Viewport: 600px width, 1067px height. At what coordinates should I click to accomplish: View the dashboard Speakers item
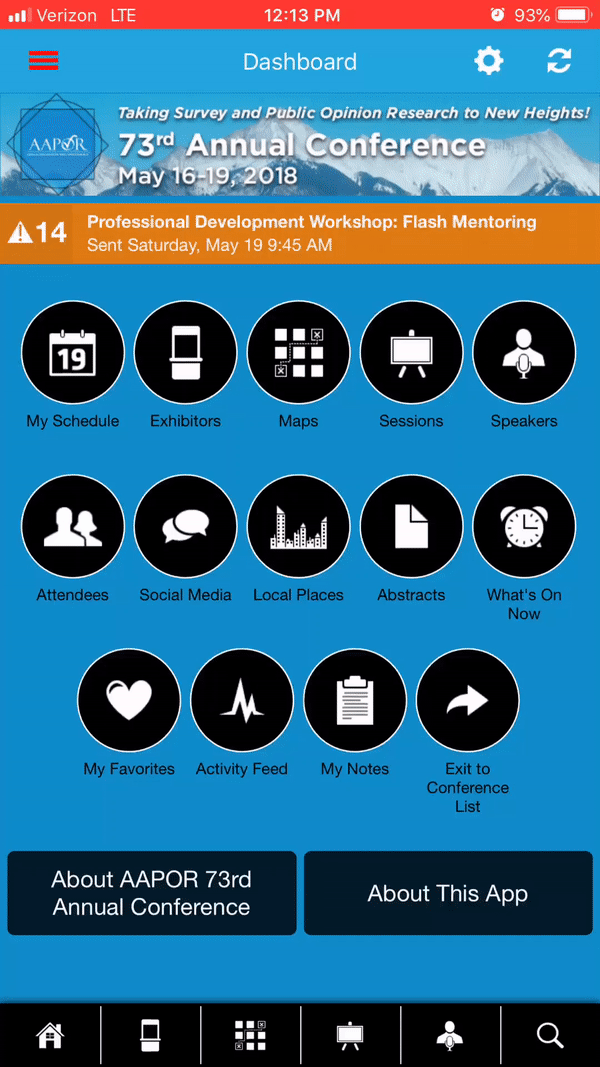click(524, 353)
